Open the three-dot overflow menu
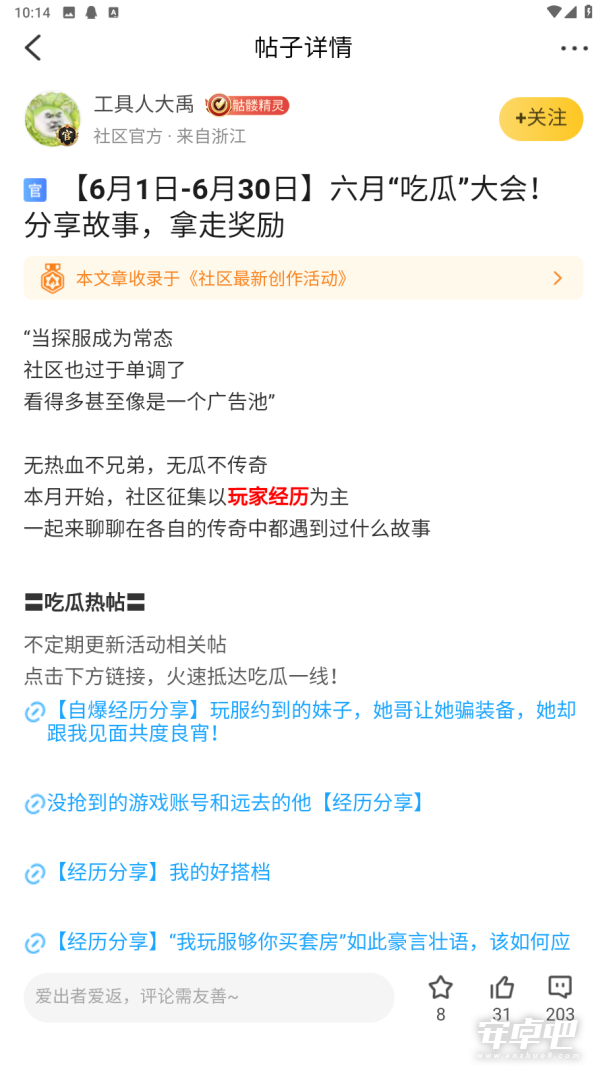 pos(574,48)
